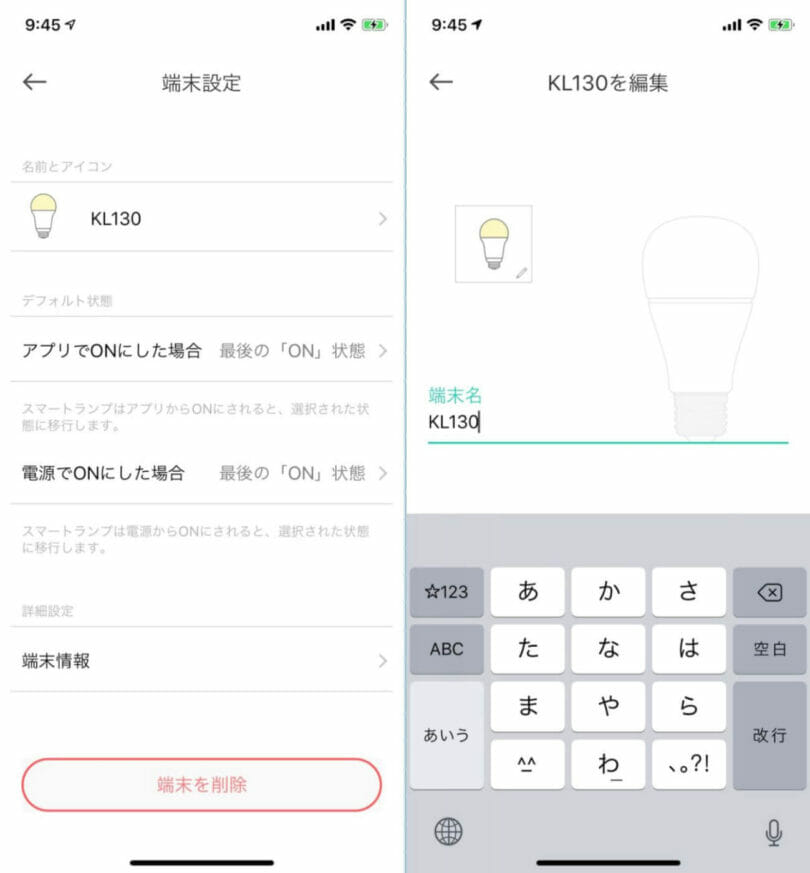This screenshot has width=810, height=873.
Task: Tap the 改行 return key
Action: coord(769,735)
